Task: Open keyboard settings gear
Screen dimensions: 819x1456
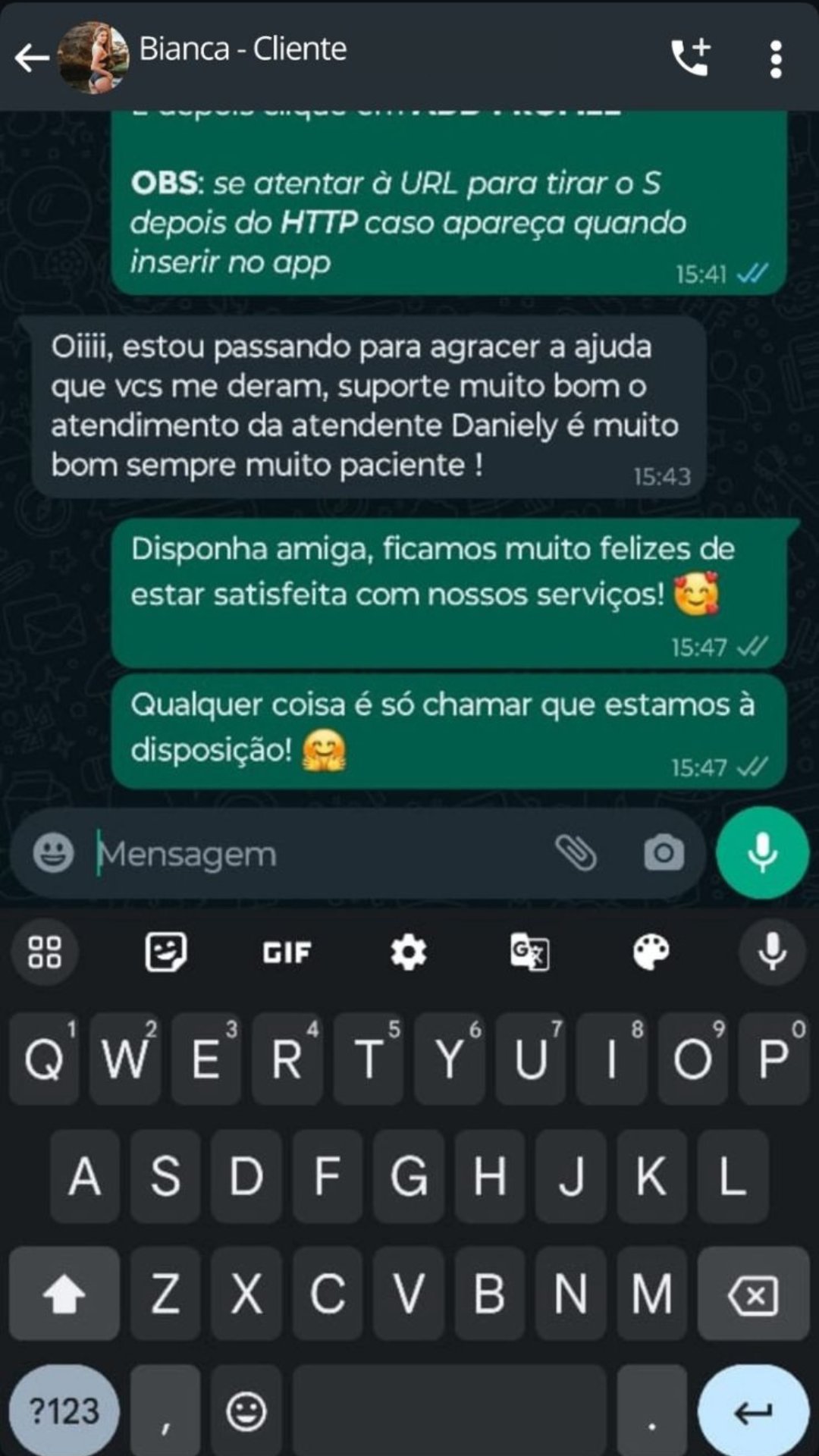Action: [408, 951]
